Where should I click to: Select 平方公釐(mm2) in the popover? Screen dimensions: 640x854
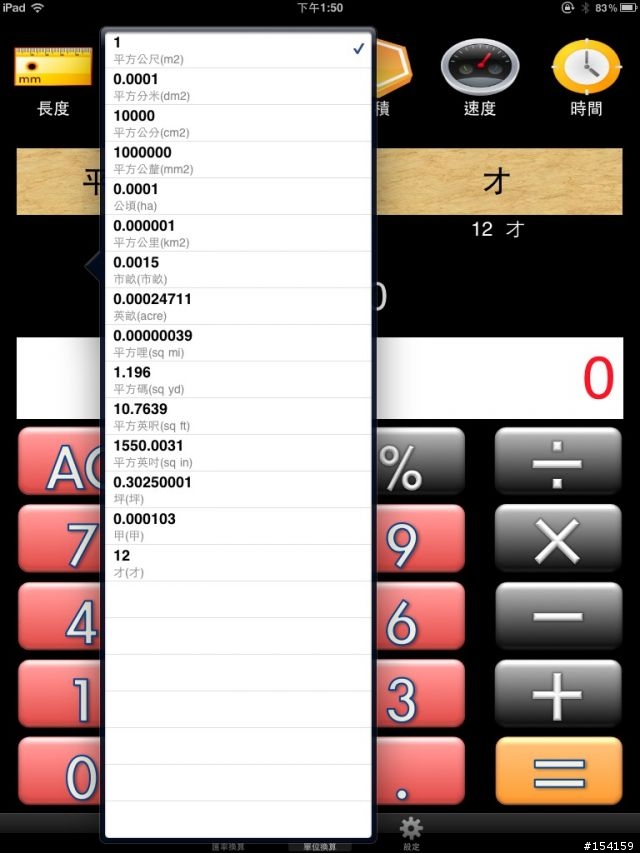point(238,160)
